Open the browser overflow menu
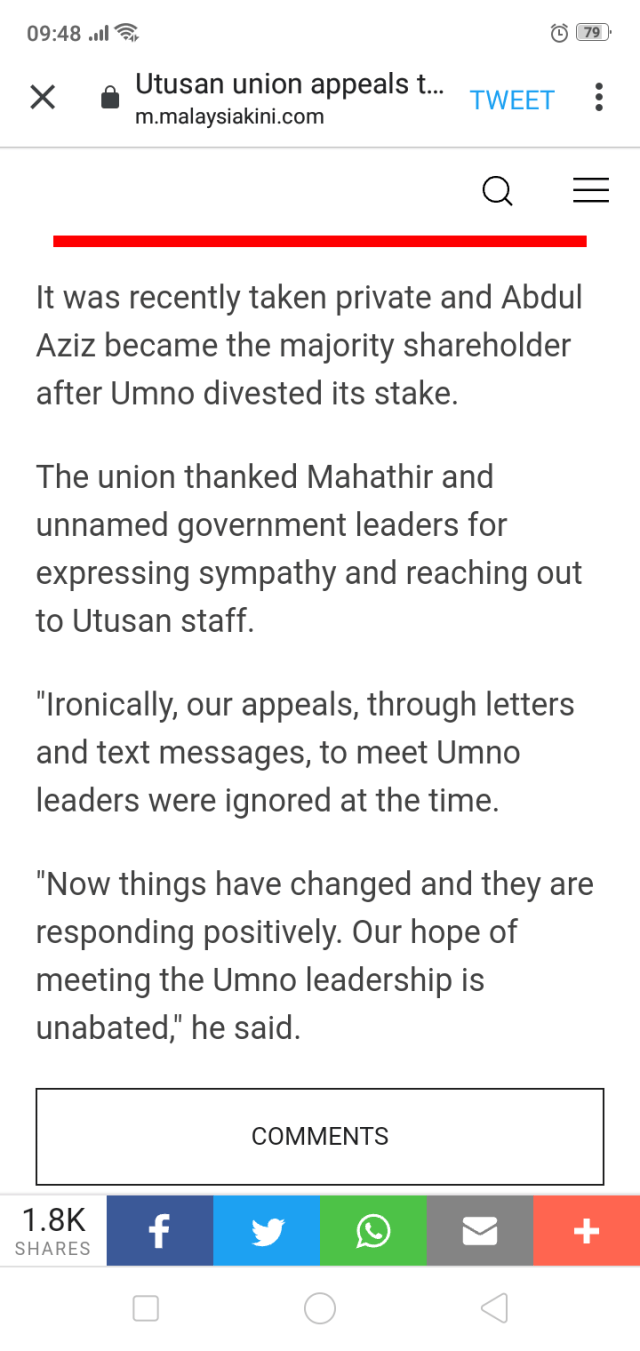The width and height of the screenshot is (640, 1351). pyautogui.click(x=598, y=98)
